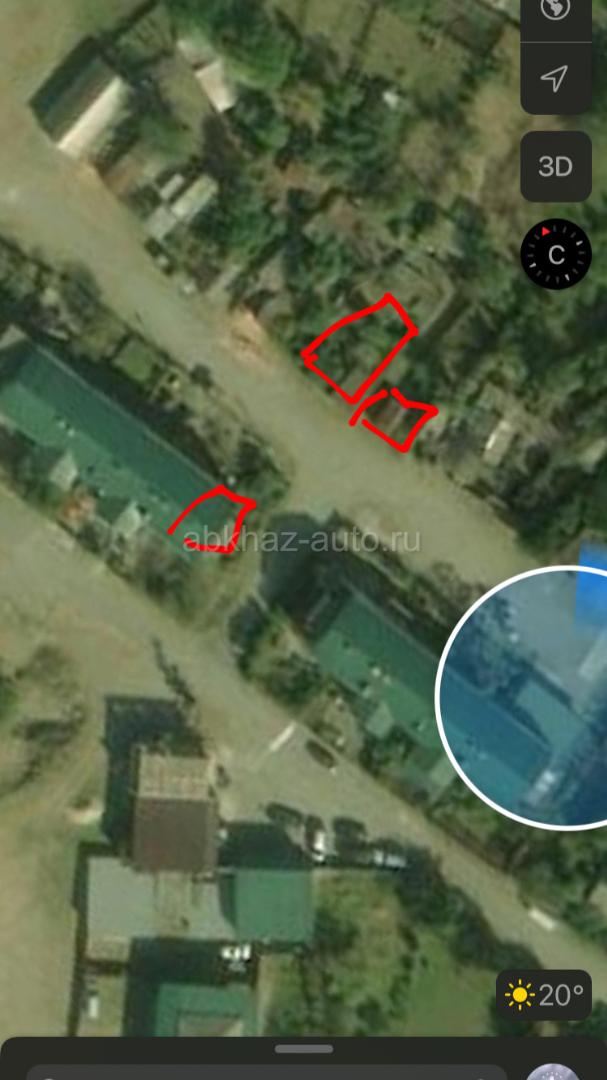Center map on current location arrow
Image resolution: width=607 pixels, height=1080 pixels.
tap(555, 79)
